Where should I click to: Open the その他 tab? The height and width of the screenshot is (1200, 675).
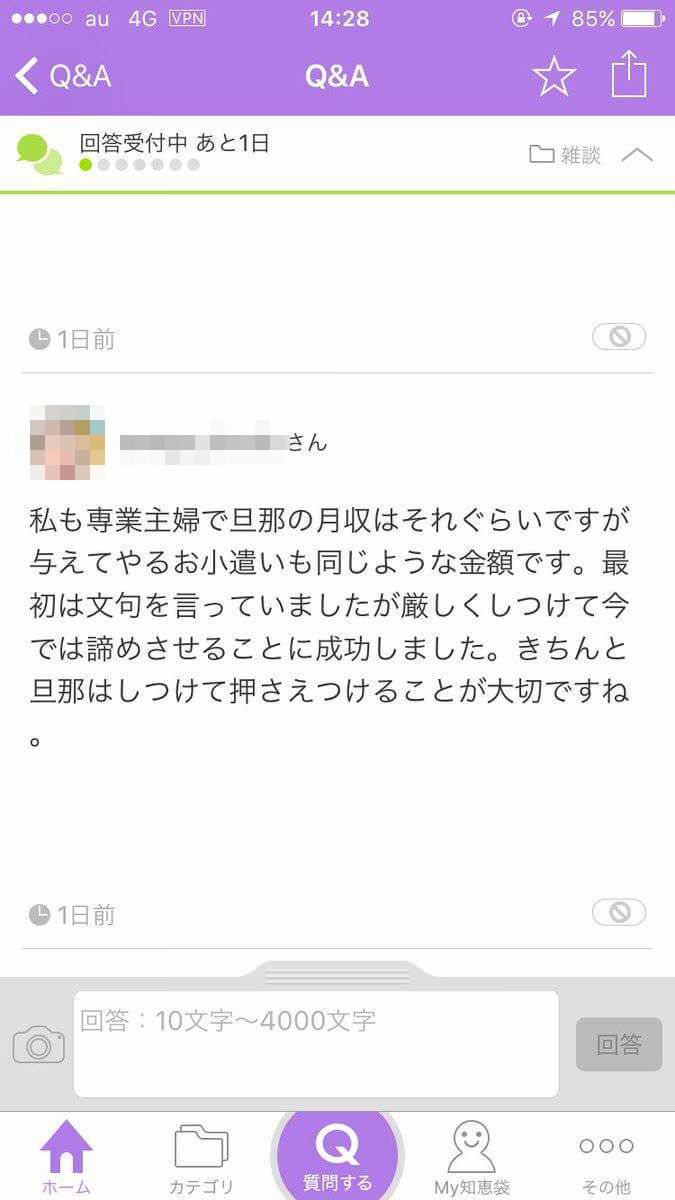tap(607, 1158)
